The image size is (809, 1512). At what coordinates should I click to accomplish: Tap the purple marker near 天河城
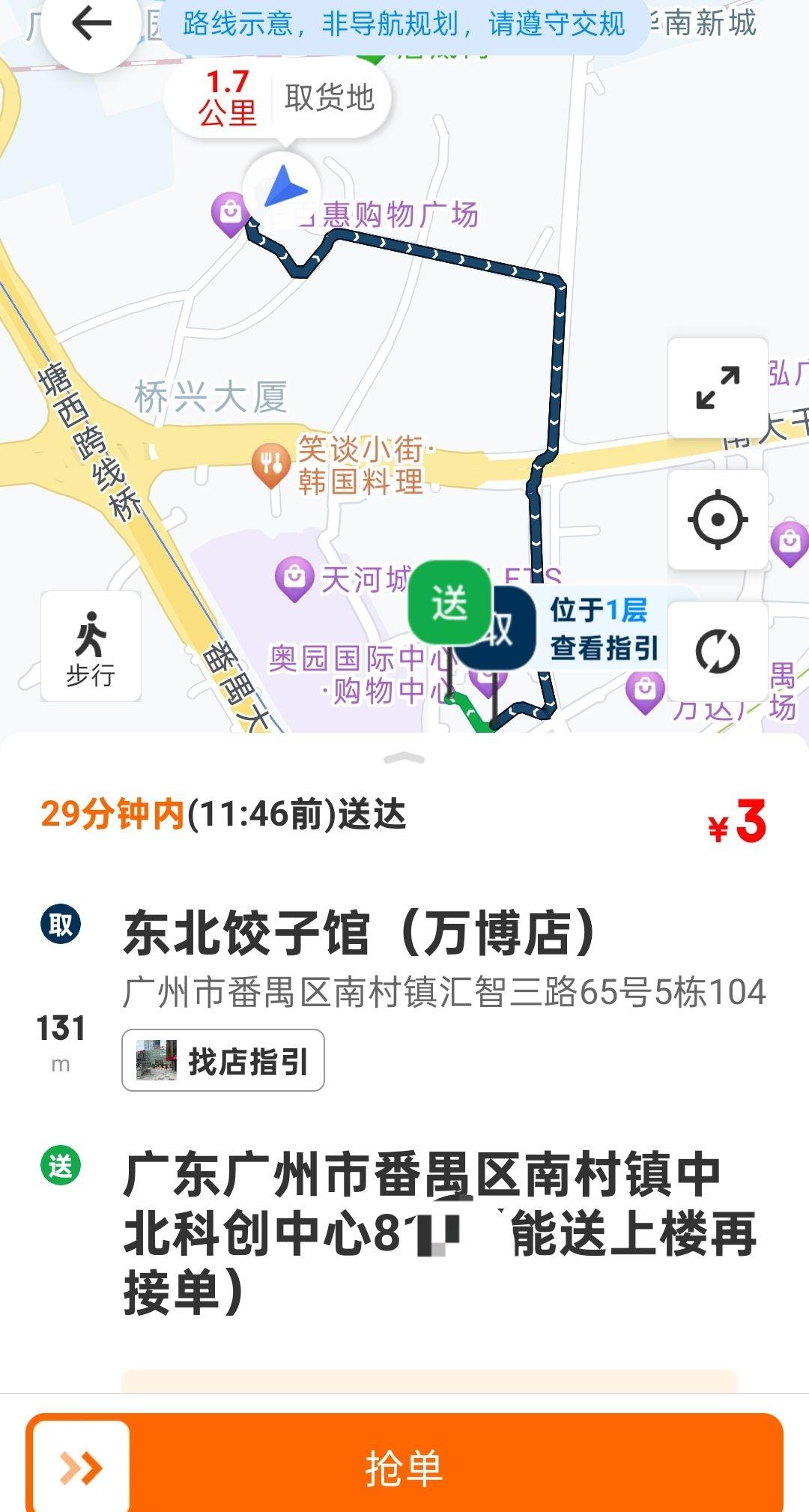(x=294, y=577)
